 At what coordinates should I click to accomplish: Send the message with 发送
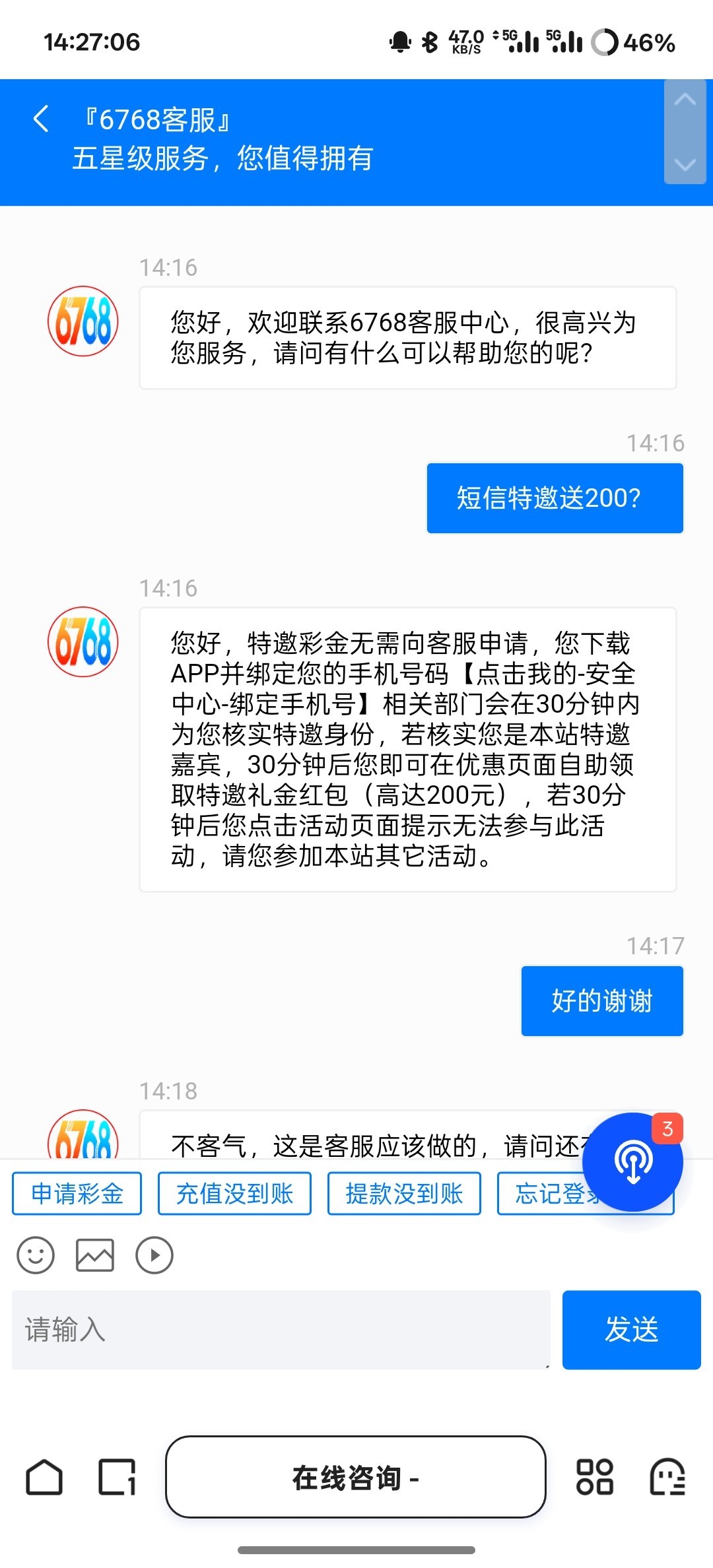[x=631, y=1329]
